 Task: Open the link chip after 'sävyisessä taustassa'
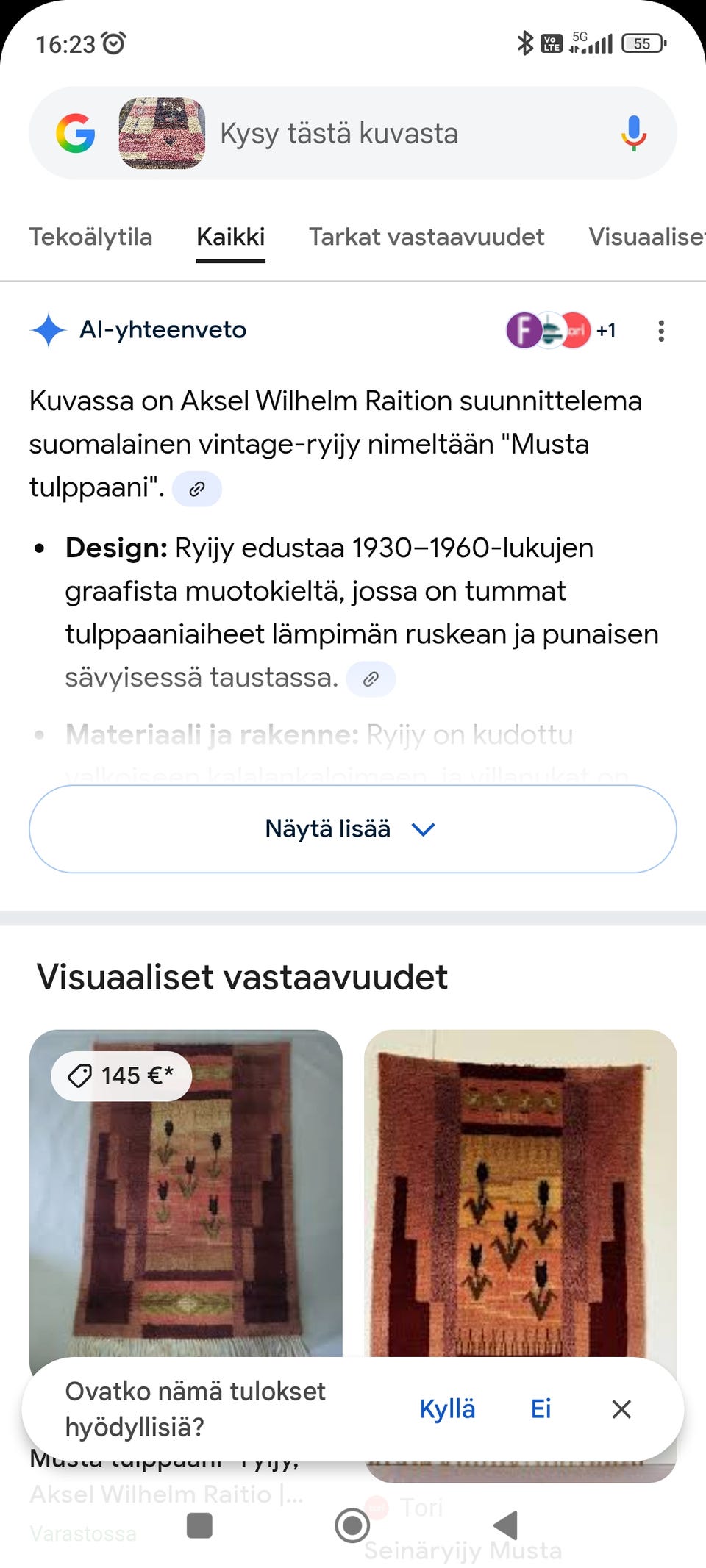pos(371,679)
